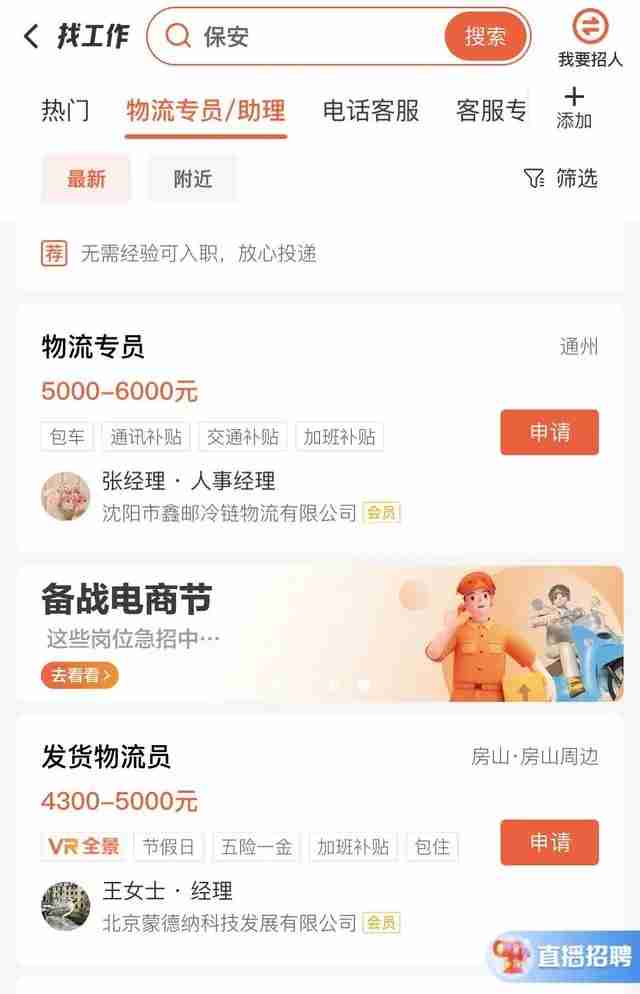
Task: Open 我要招人 recruiter mode
Action: coord(590,38)
